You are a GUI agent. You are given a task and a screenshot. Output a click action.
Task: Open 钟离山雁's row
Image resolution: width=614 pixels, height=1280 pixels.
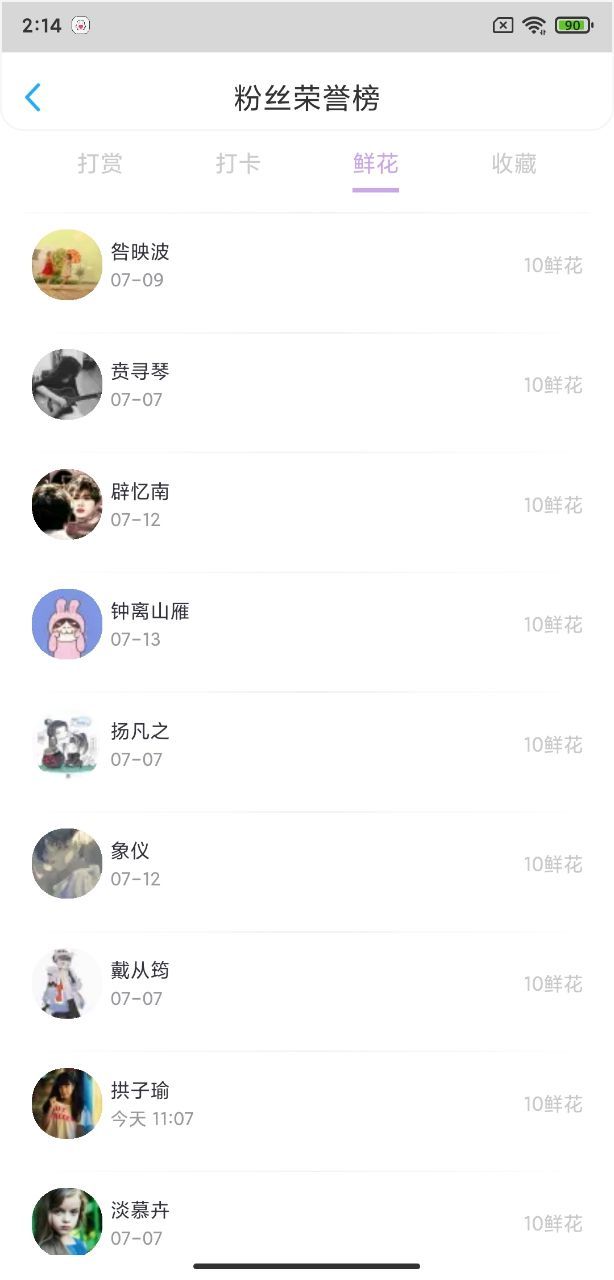307,625
